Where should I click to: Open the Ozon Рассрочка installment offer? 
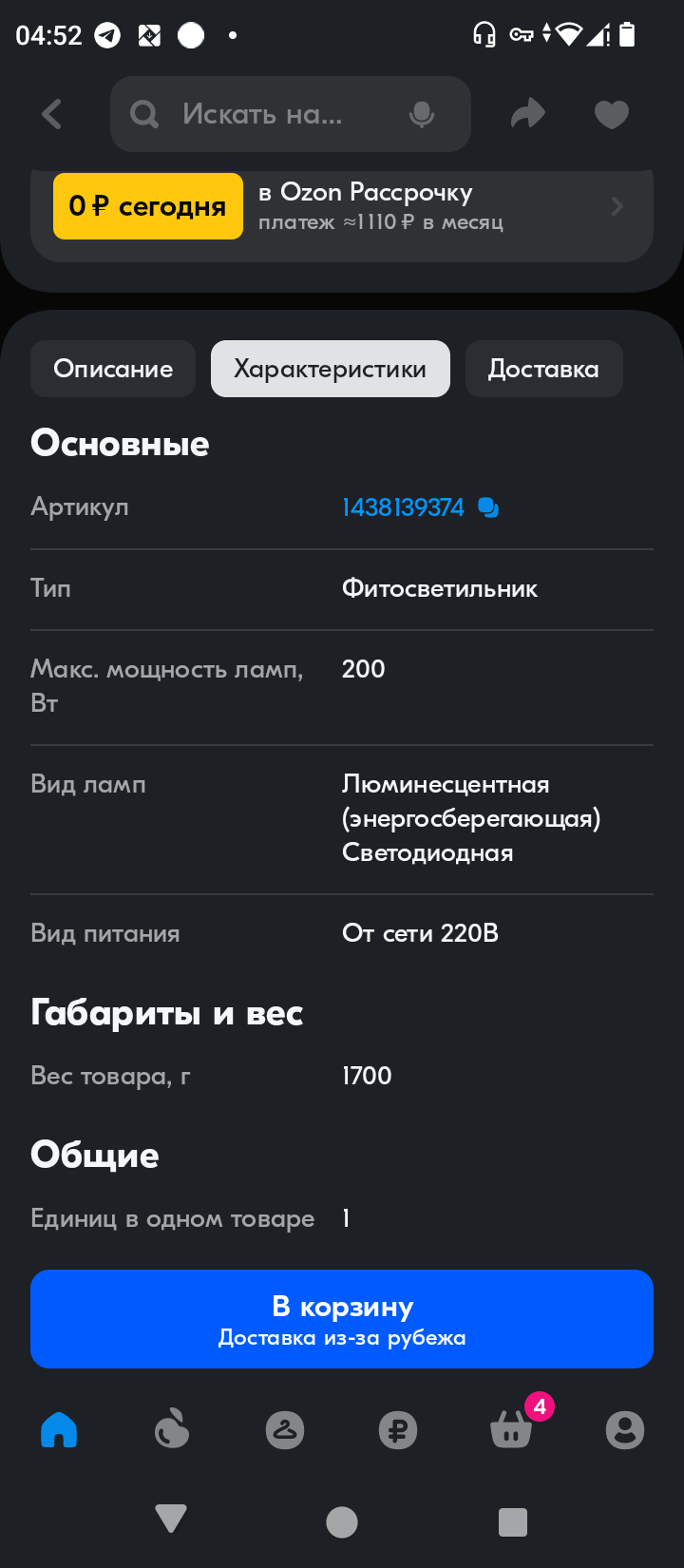(x=342, y=206)
